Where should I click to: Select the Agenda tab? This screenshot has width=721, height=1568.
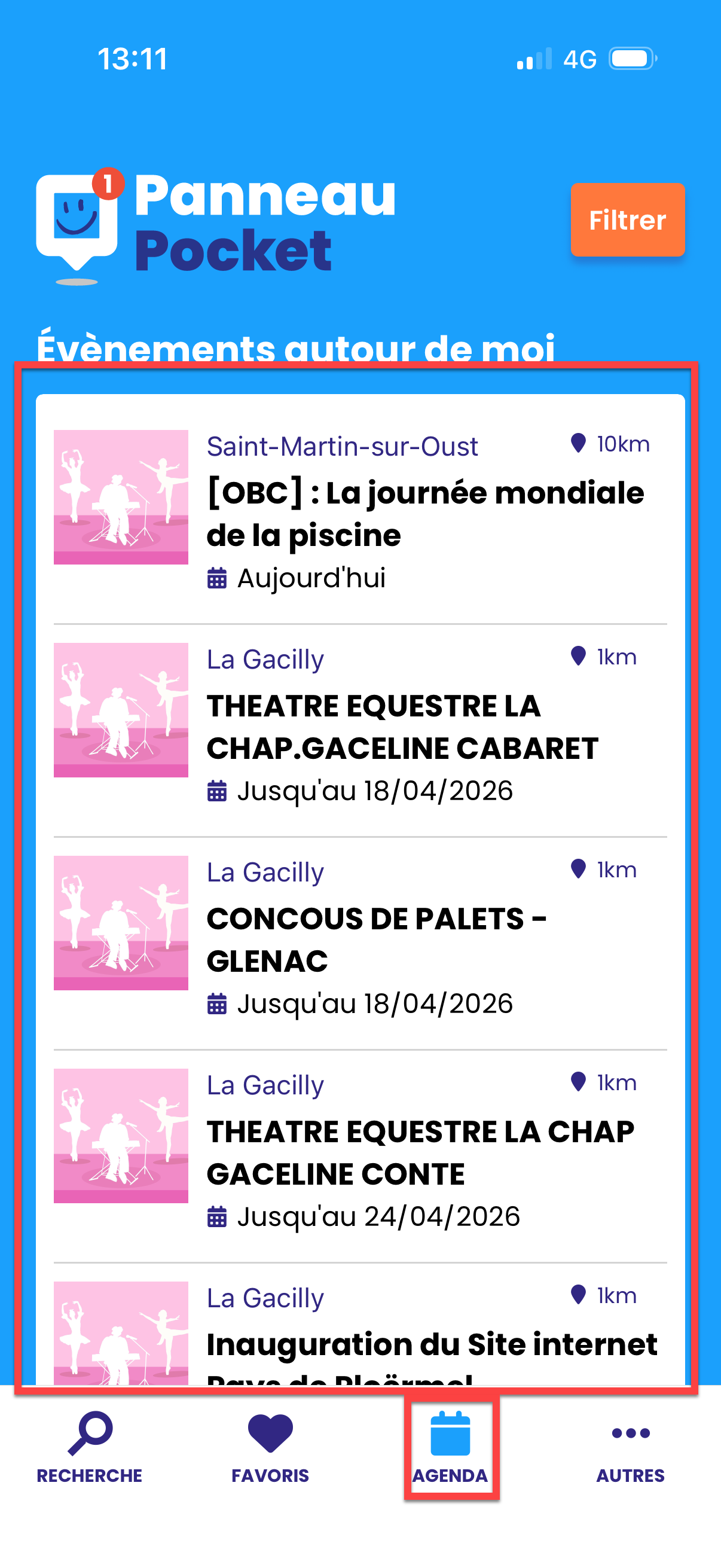[x=450, y=1447]
